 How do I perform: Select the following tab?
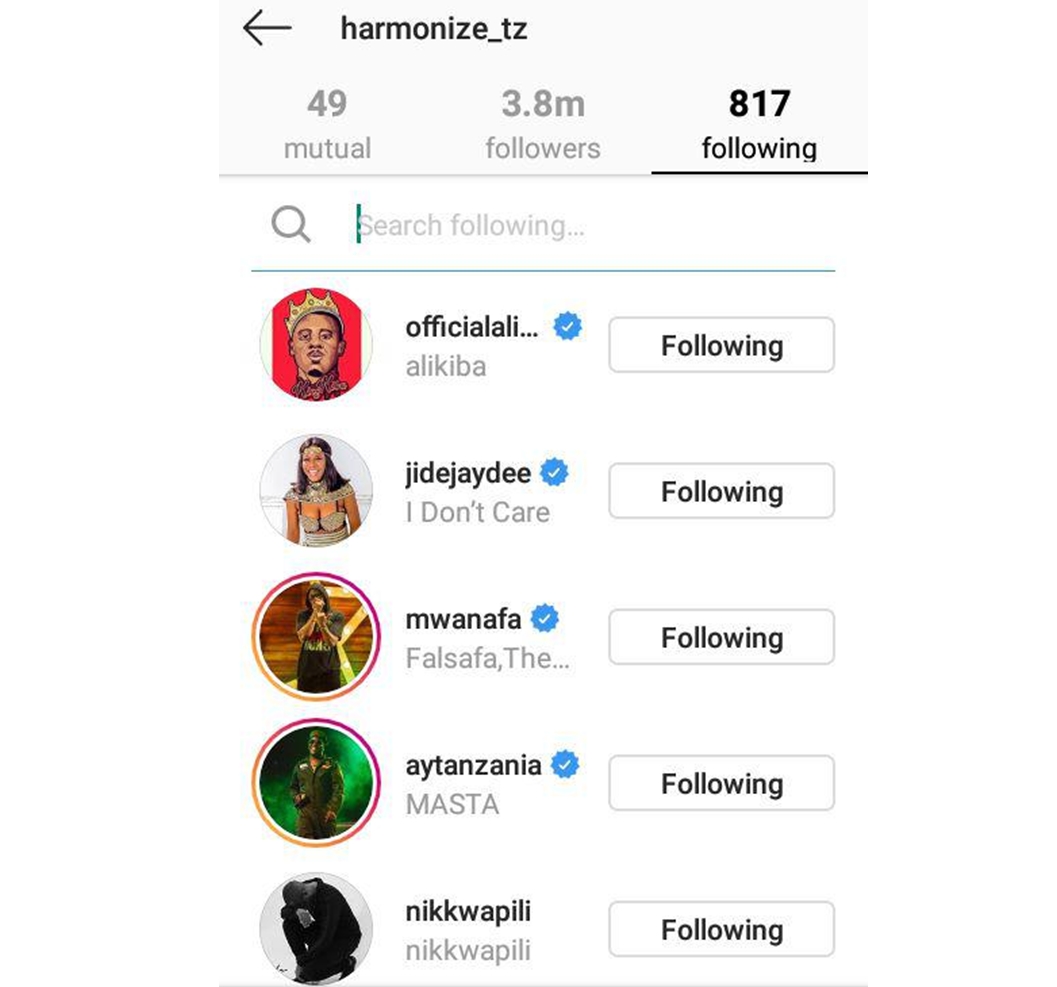(759, 124)
